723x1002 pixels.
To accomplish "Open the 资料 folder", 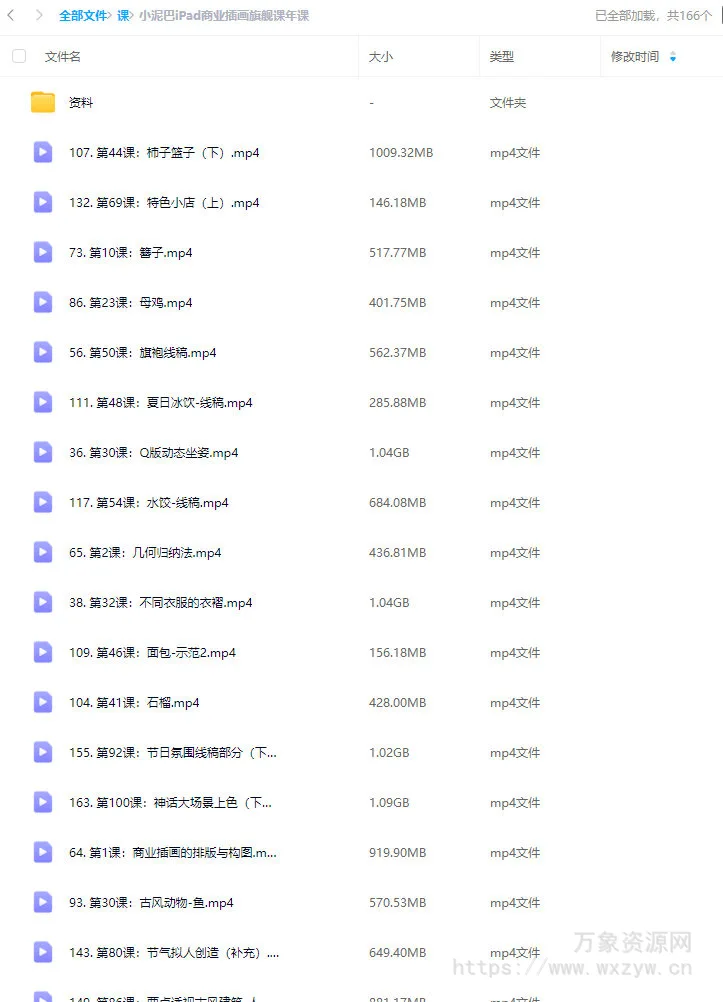I will [81, 103].
